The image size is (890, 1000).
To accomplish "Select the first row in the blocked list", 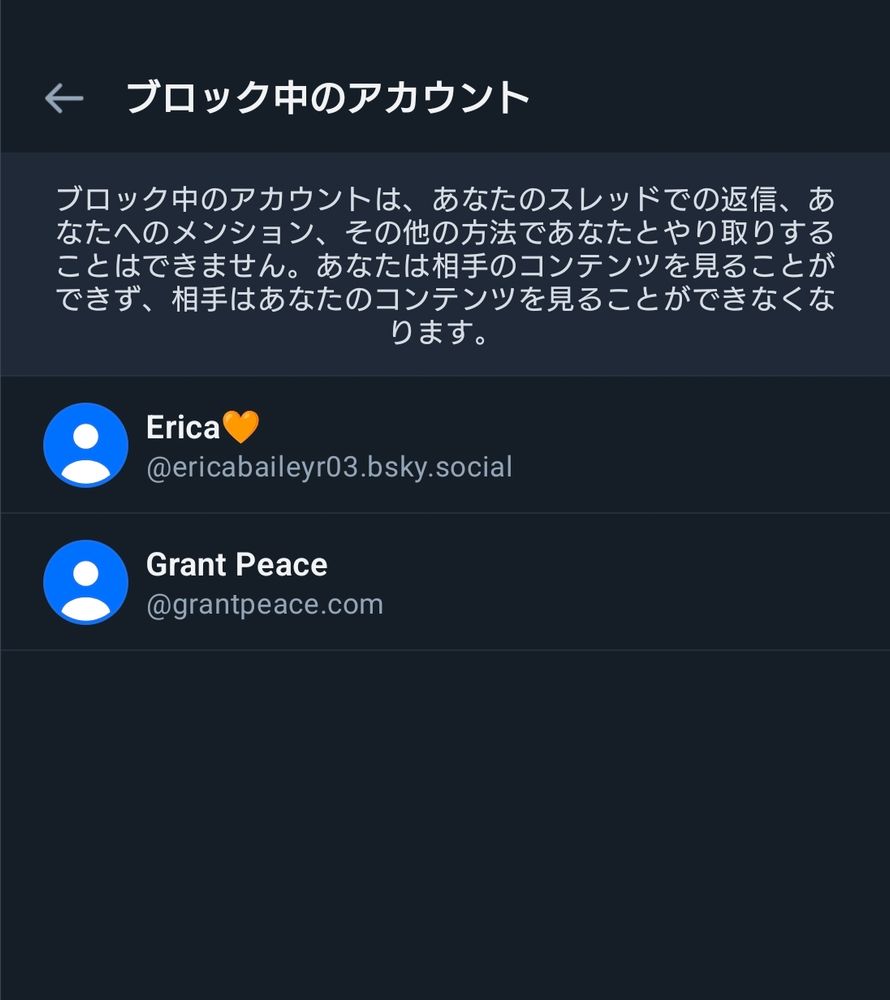I will 445,445.
